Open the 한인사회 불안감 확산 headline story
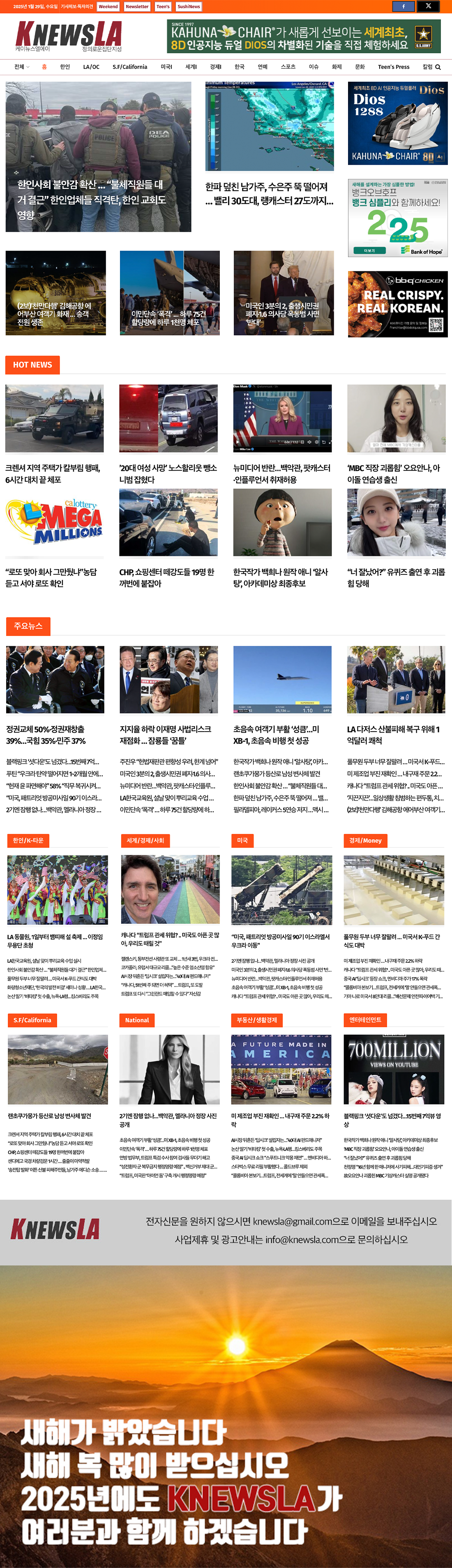452x1568 pixels. [91, 199]
